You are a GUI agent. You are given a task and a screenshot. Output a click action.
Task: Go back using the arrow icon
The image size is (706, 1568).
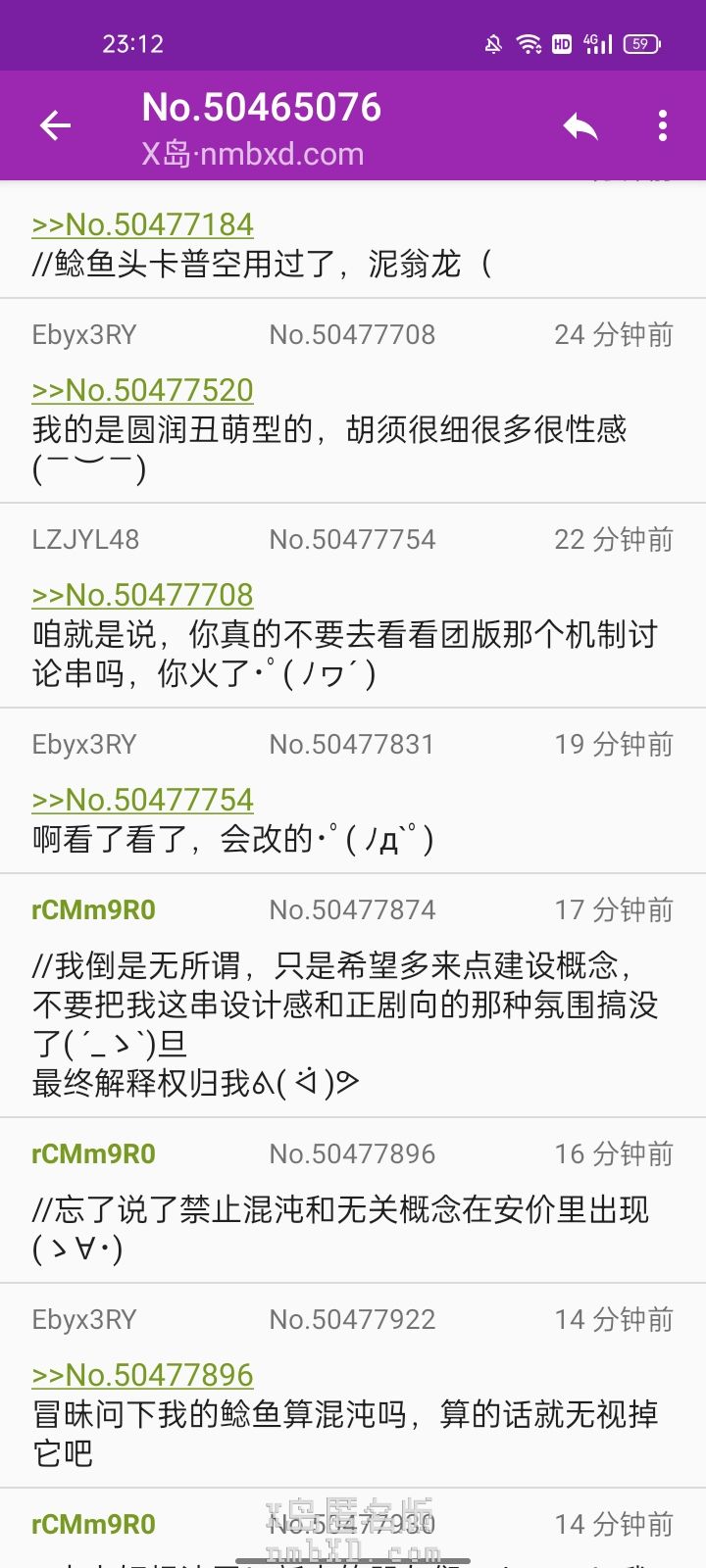[56, 125]
